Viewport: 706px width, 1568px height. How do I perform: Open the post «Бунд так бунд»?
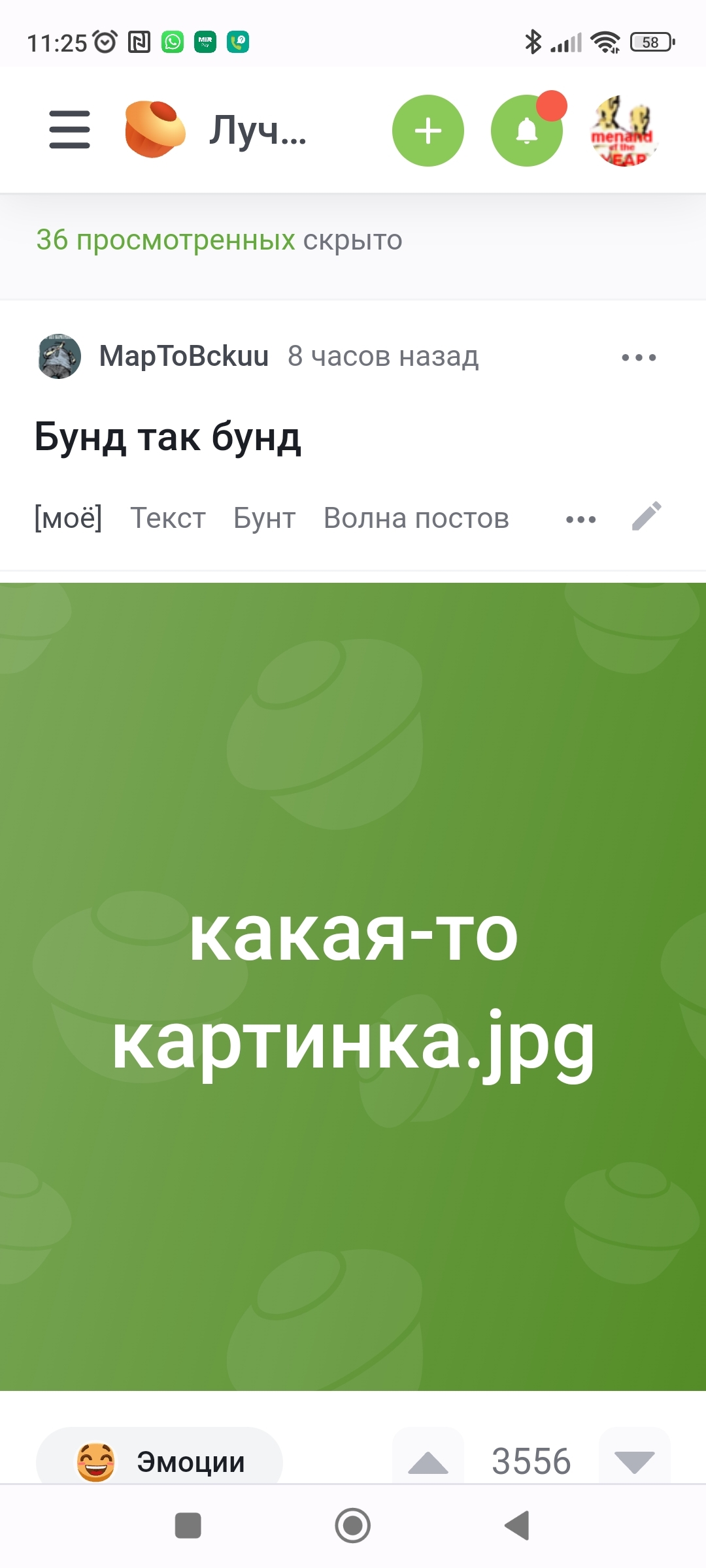(167, 436)
